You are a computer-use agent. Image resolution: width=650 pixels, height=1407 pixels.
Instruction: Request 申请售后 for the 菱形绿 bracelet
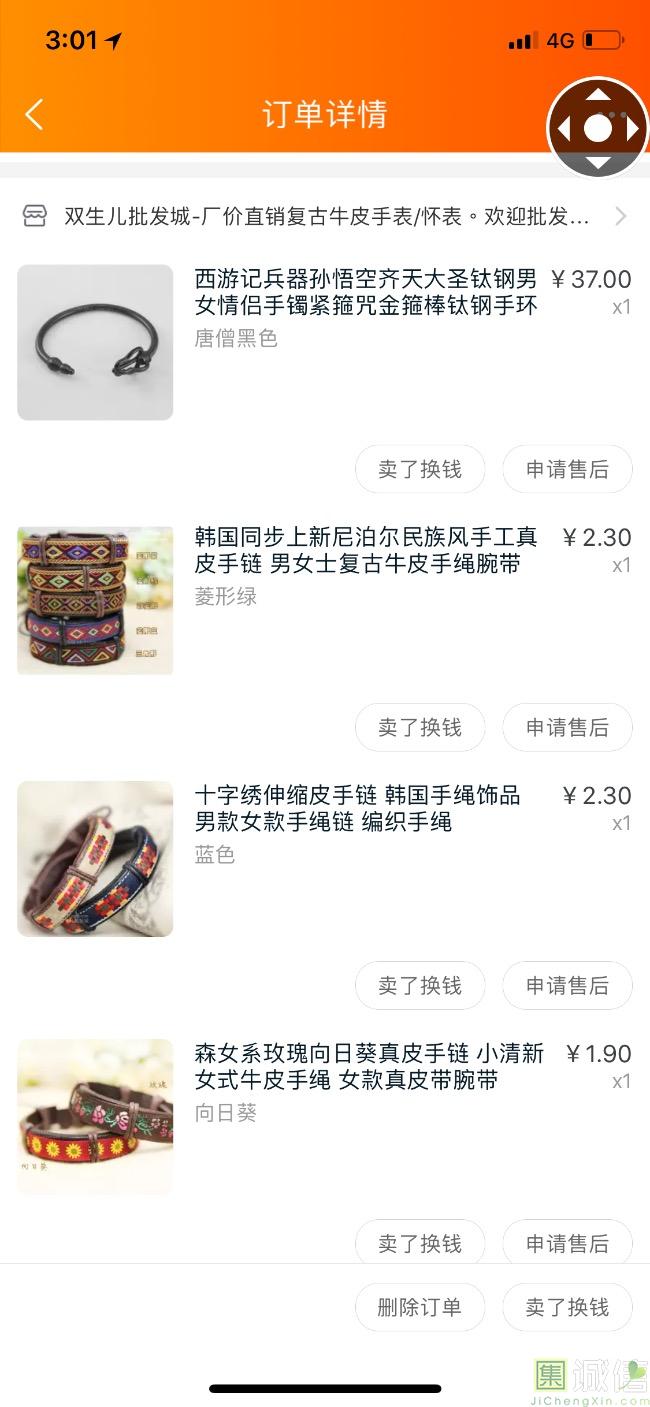coord(567,727)
